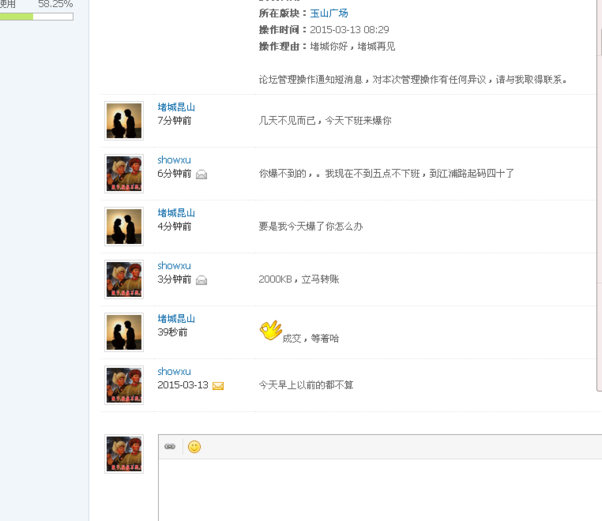The image size is (602, 521).
Task: Insert a link with the editor's chain icon
Action: (170, 446)
